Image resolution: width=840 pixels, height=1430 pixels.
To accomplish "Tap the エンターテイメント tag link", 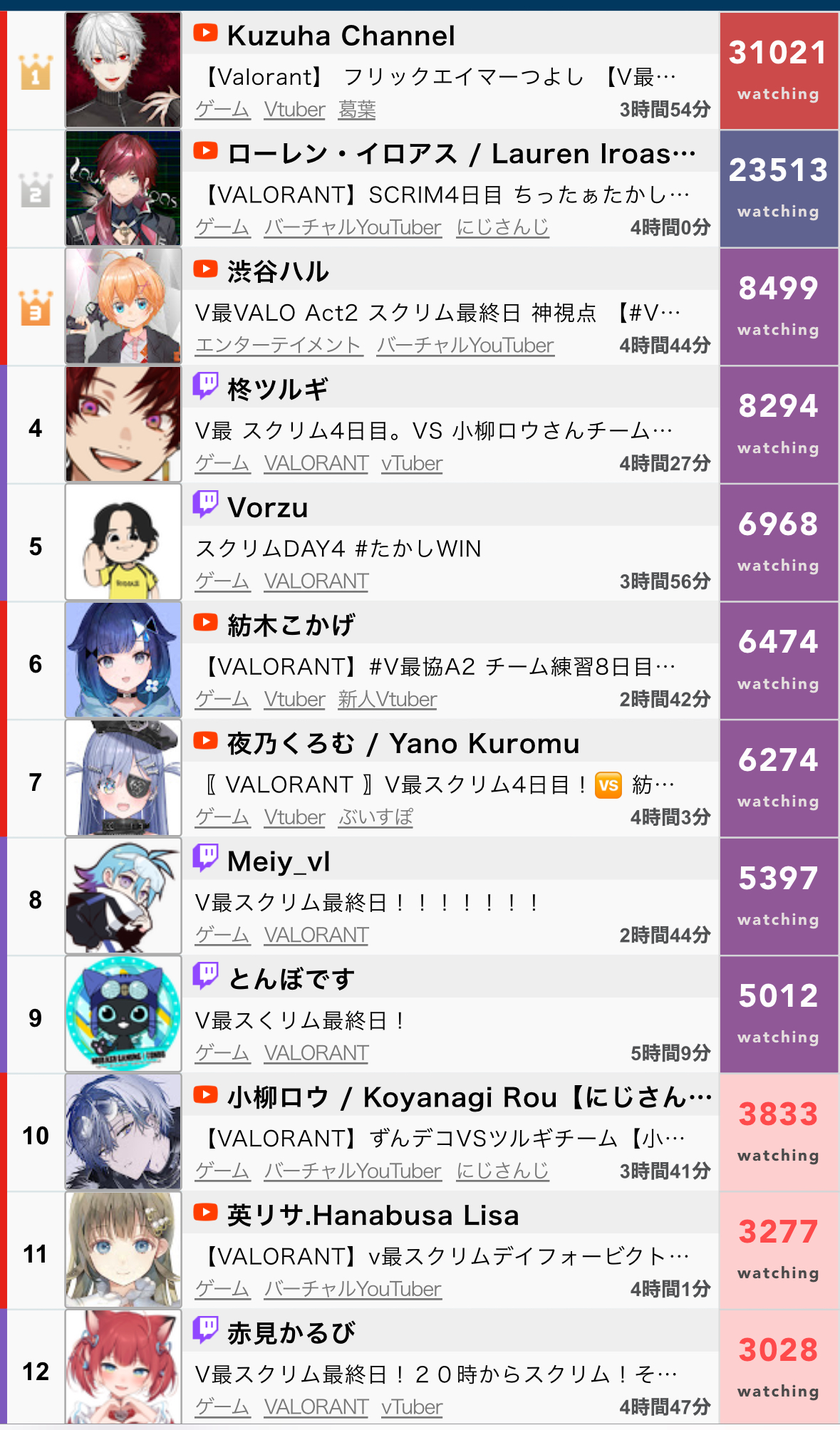I will (279, 346).
